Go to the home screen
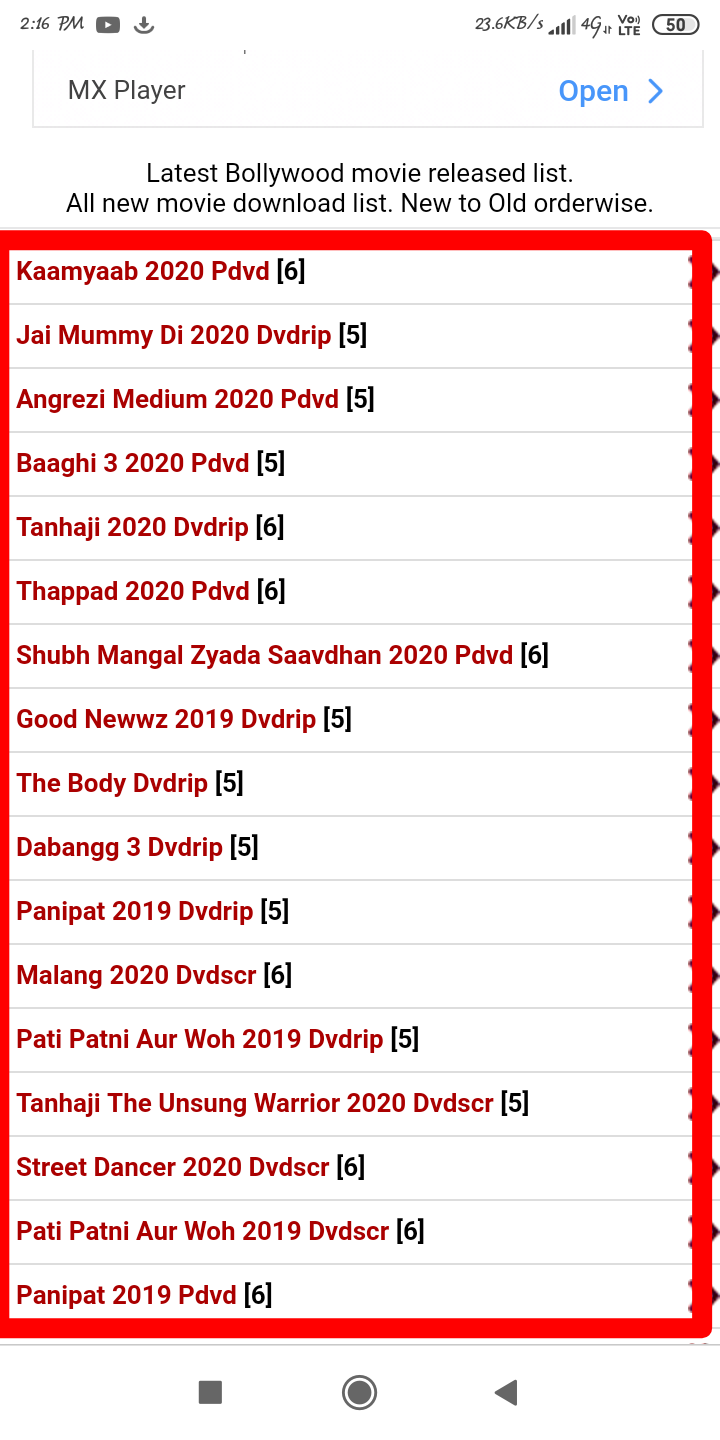 coord(359,1392)
